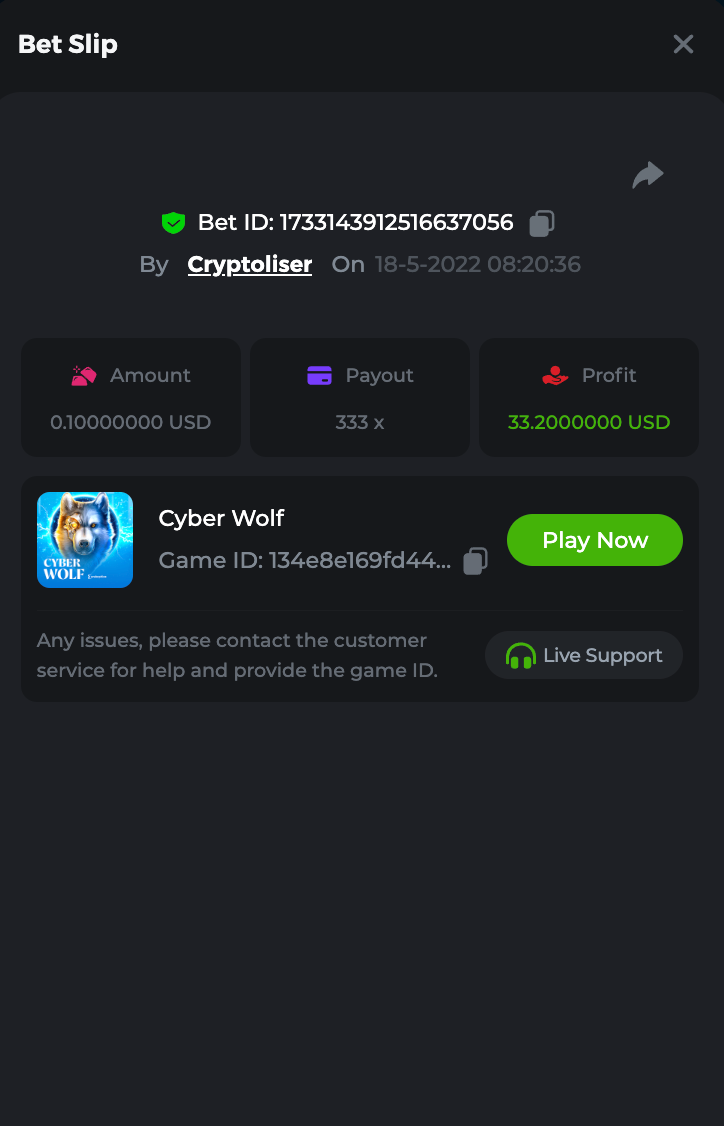
Task: Copy the Cyber Wolf Game ID
Action: [x=476, y=561]
